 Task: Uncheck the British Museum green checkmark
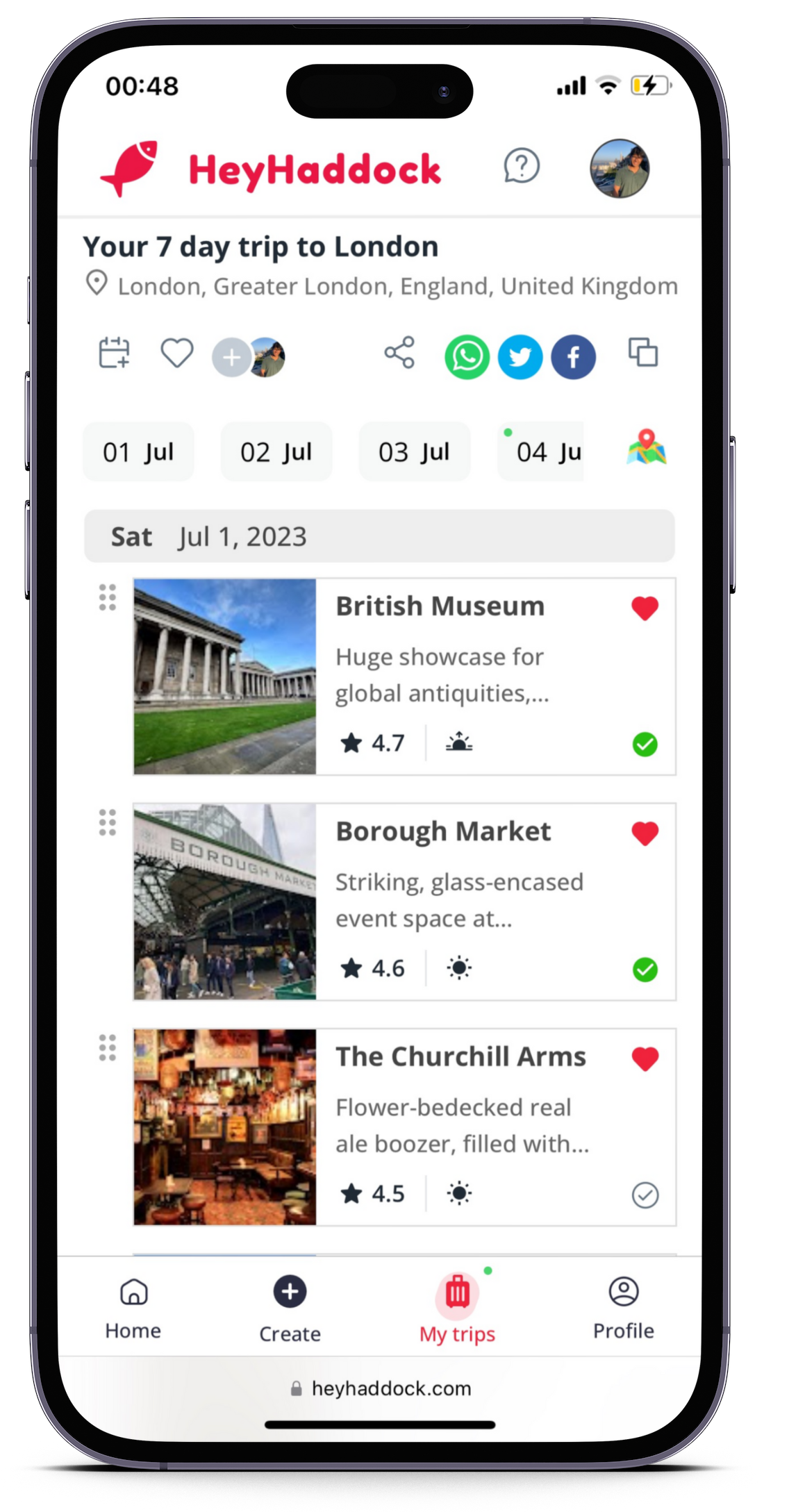coord(645,745)
